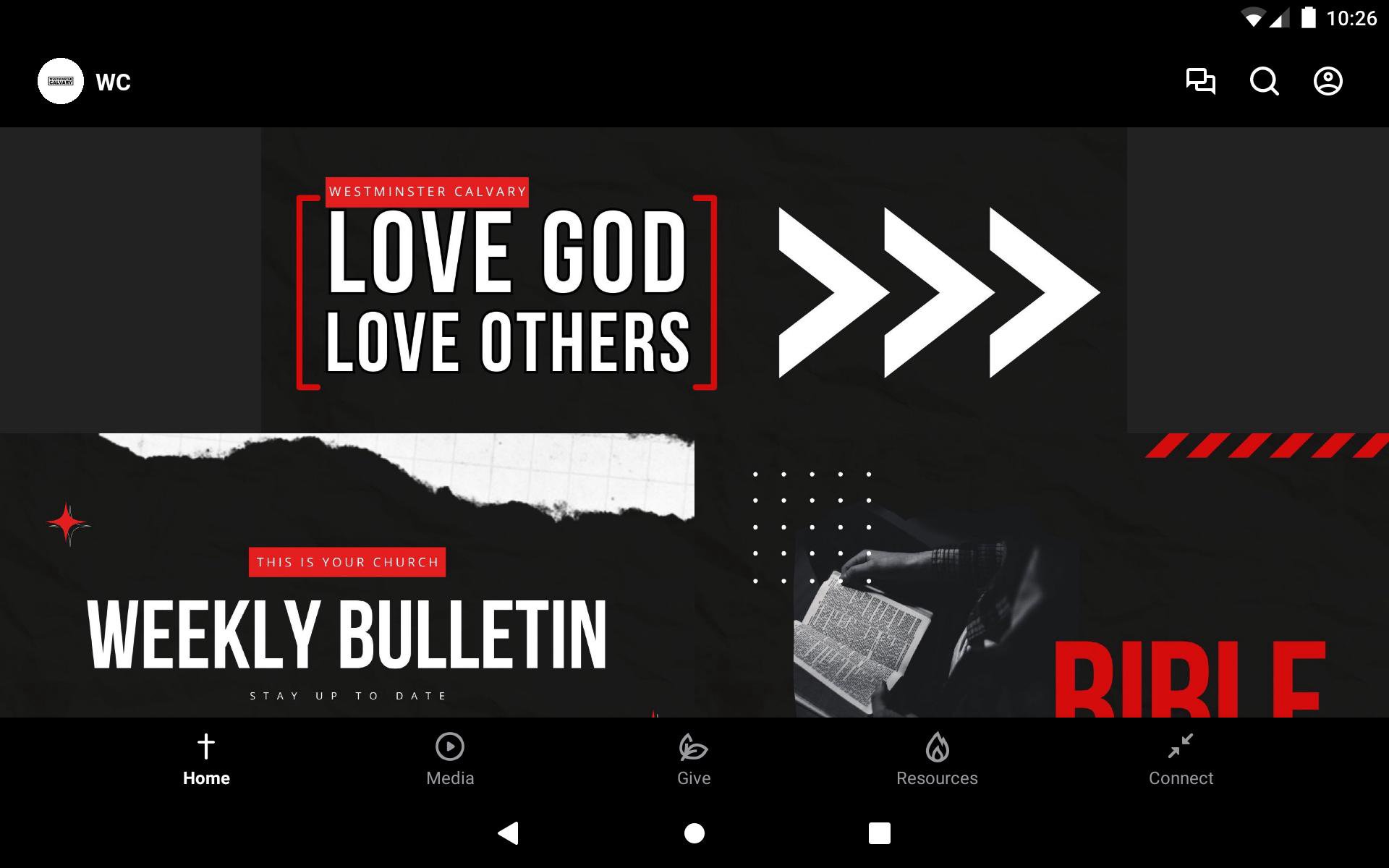
Task: Switch to the Give tab
Action: coord(694,759)
